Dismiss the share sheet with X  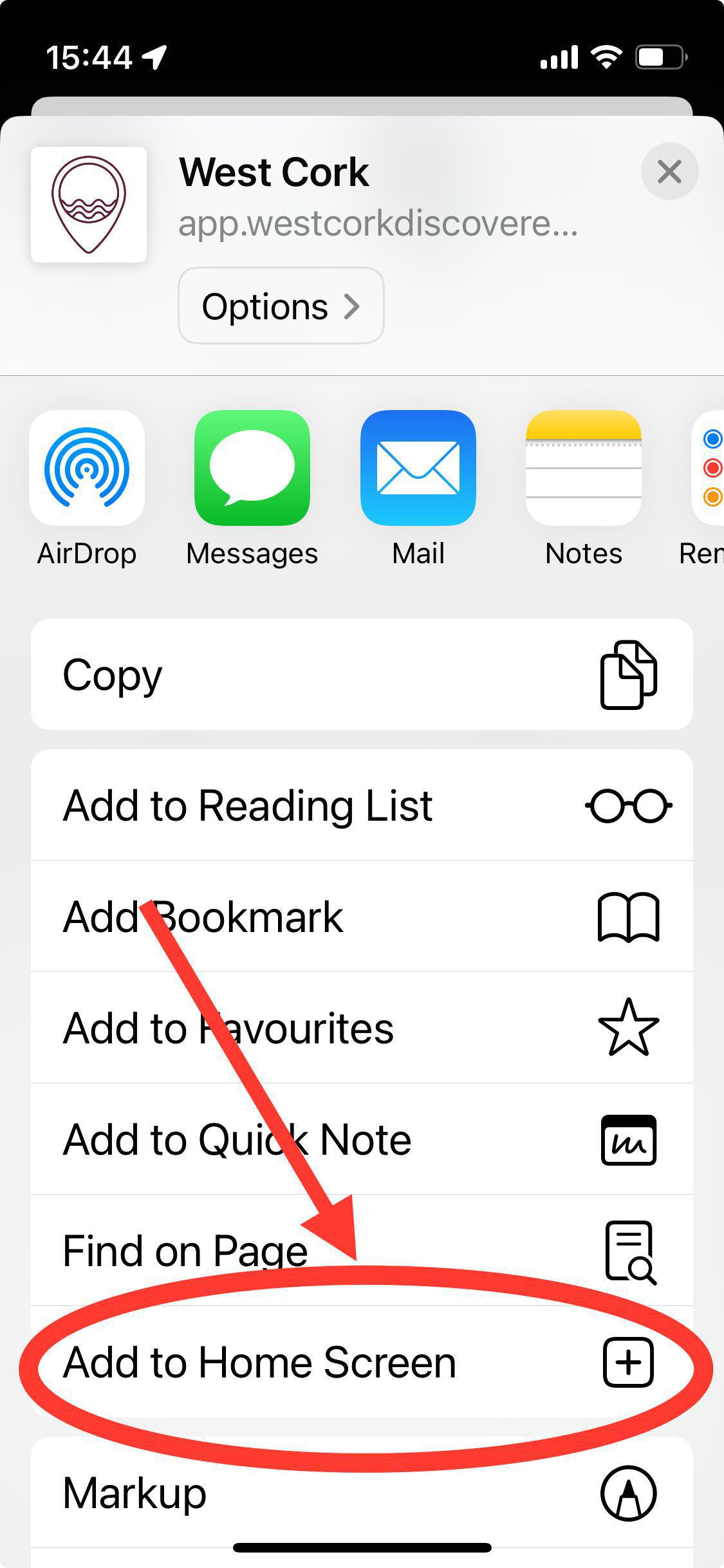[x=669, y=172]
